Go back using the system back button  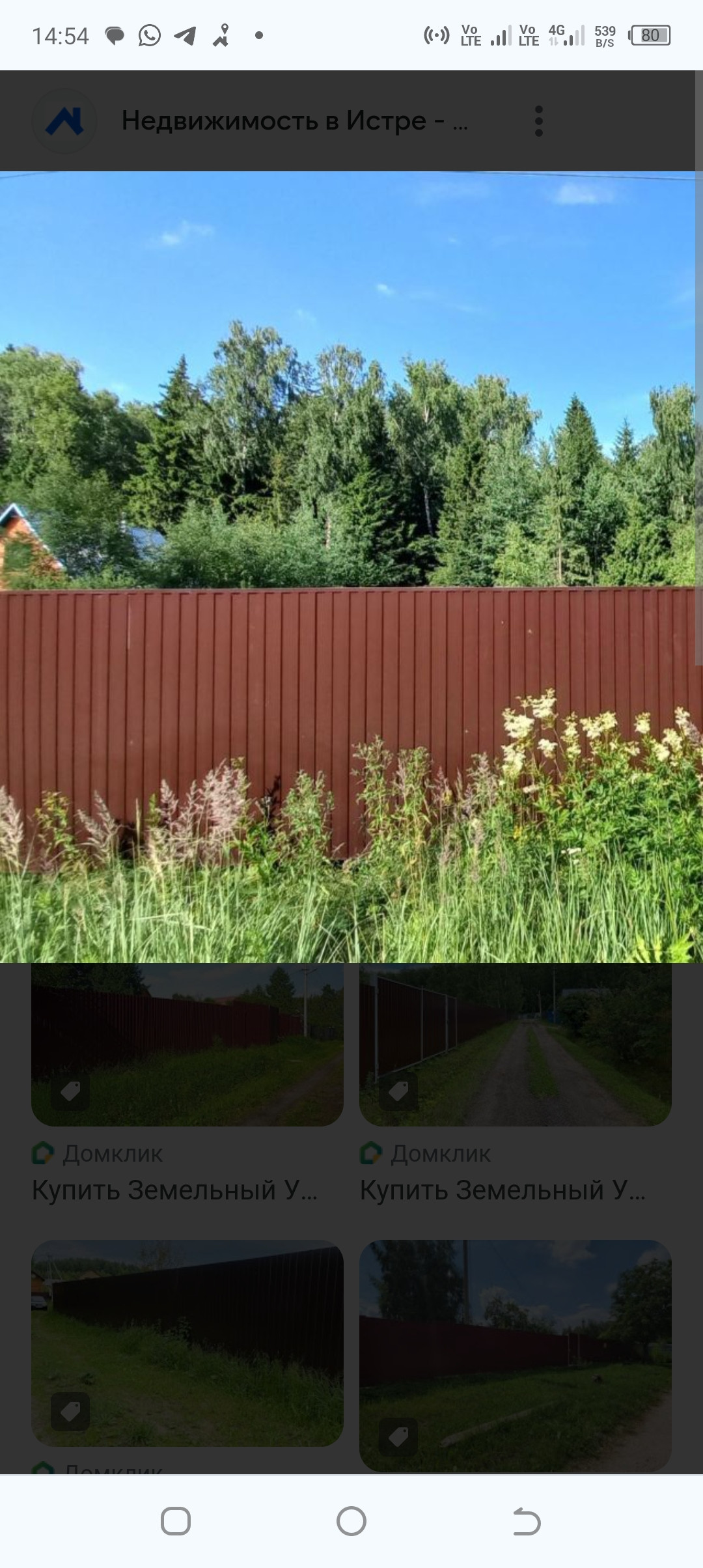(x=526, y=1522)
